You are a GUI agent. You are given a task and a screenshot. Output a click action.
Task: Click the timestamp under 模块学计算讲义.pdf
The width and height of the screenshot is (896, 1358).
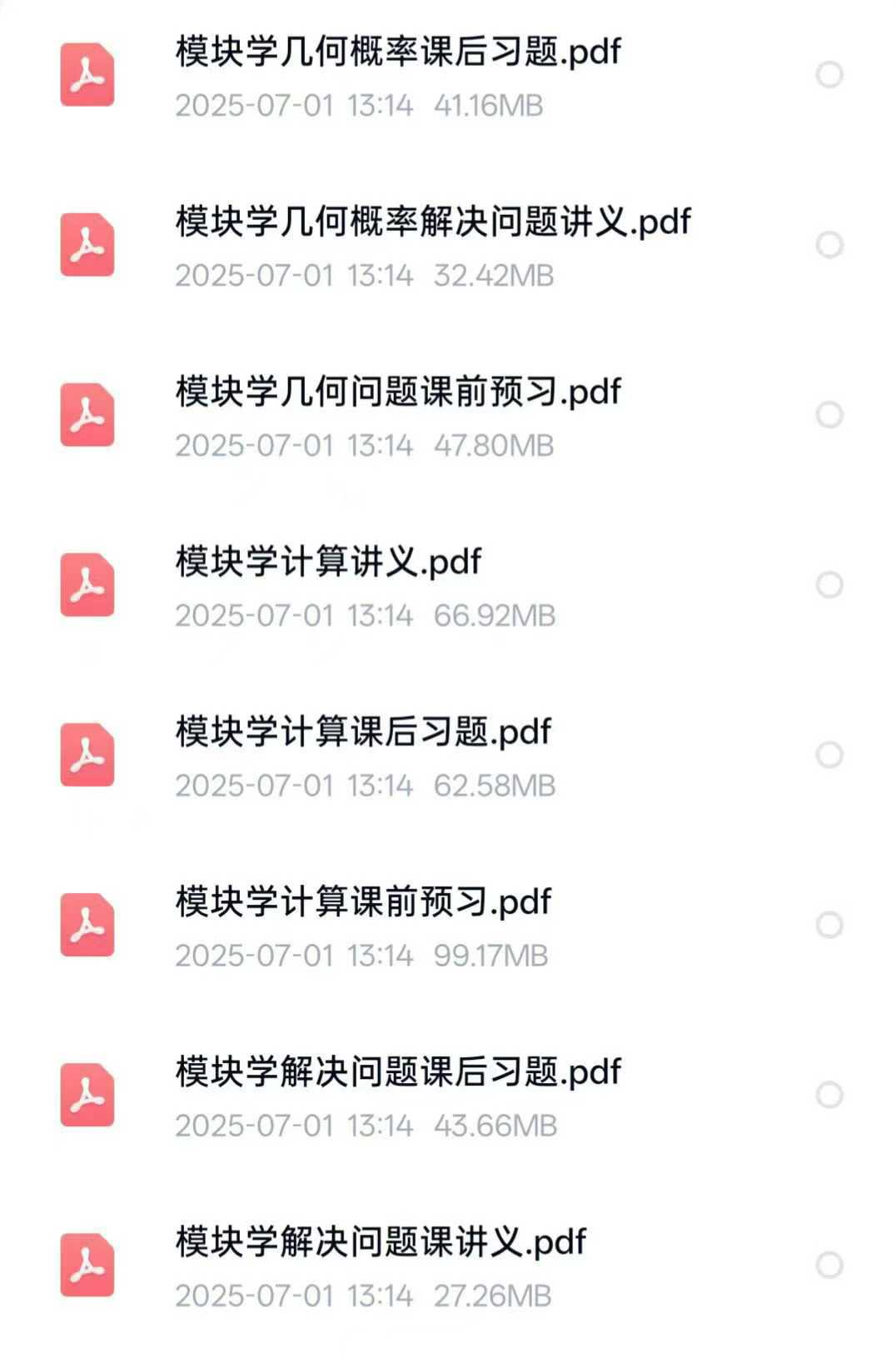294,615
